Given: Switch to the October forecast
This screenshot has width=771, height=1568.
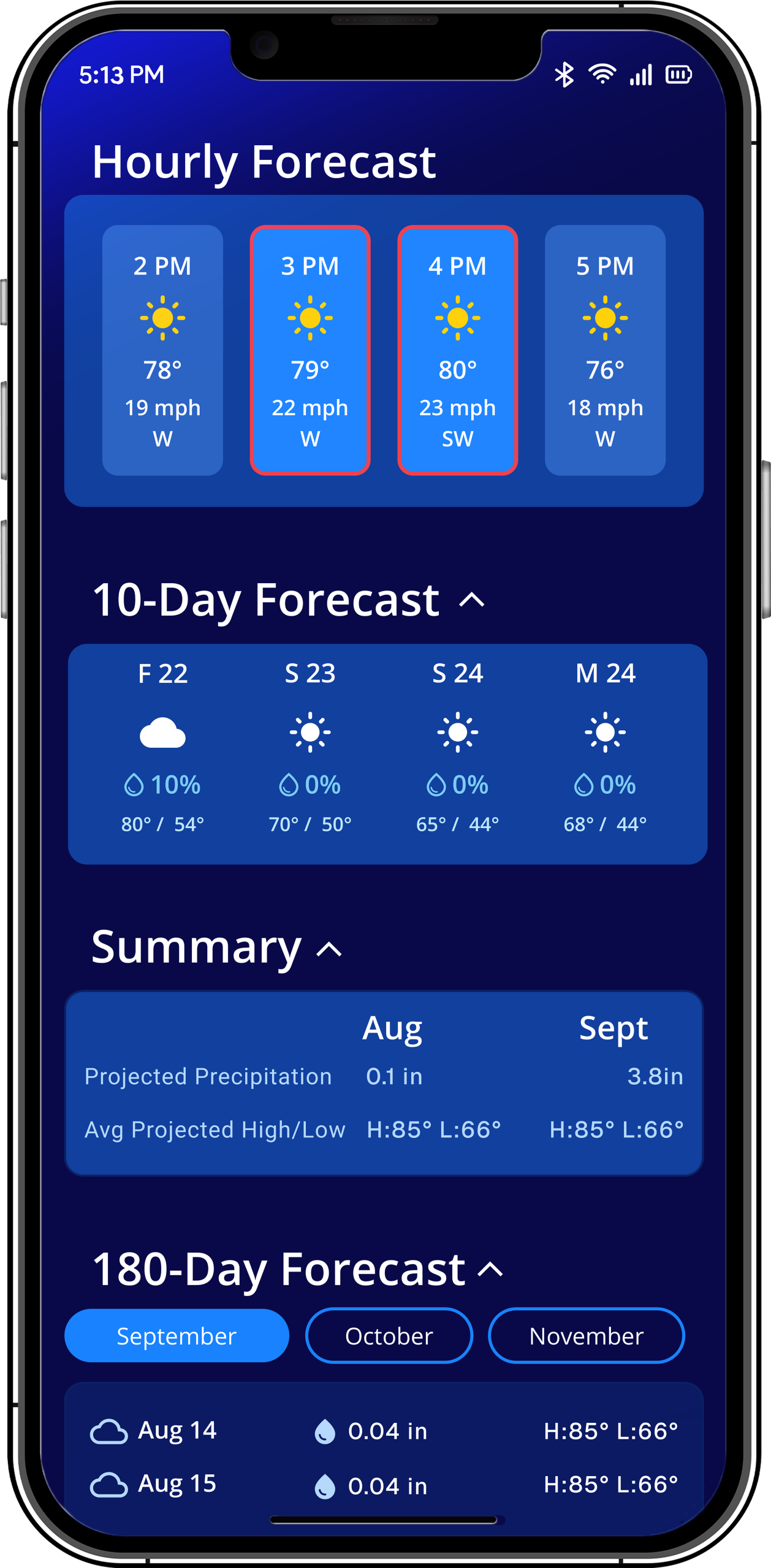Looking at the screenshot, I should click(389, 1336).
